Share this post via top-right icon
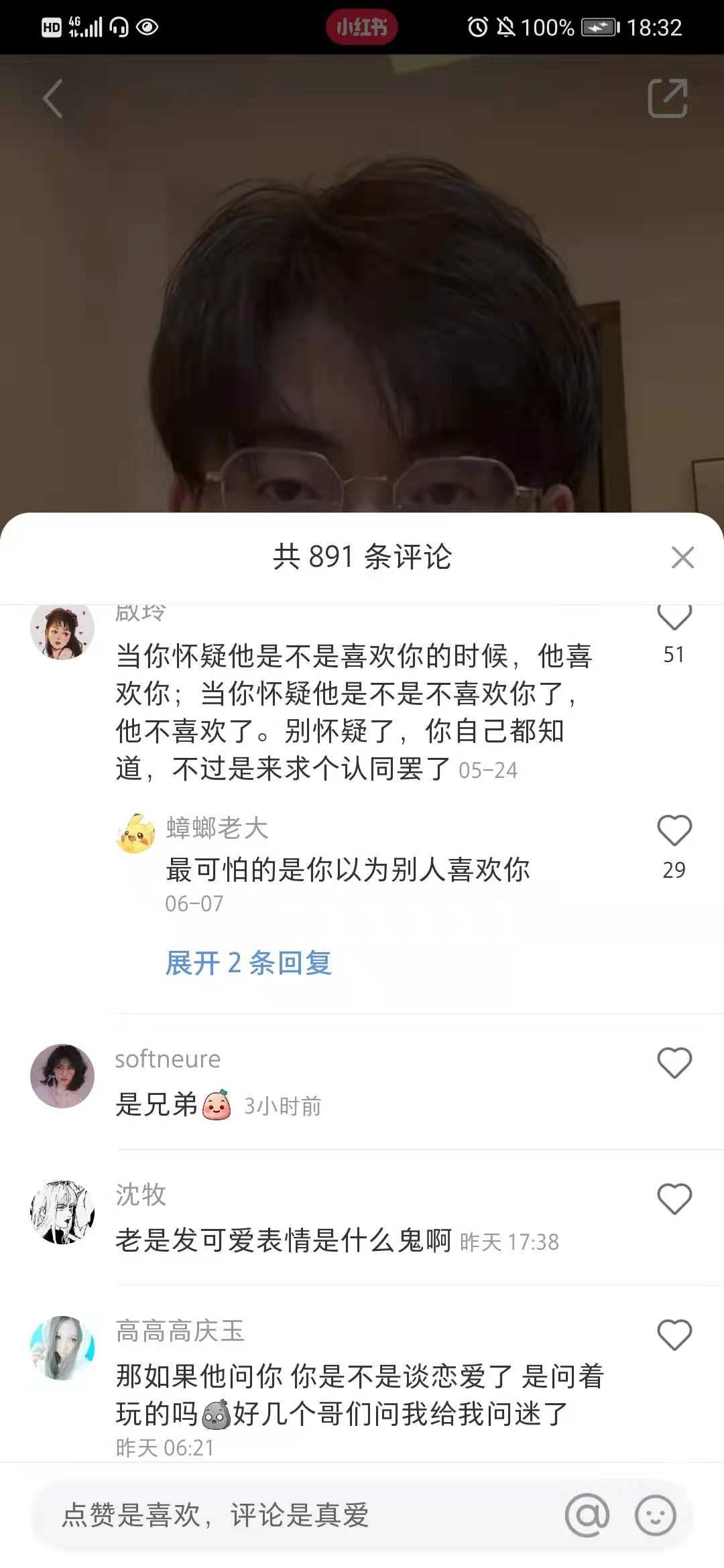 point(668,99)
